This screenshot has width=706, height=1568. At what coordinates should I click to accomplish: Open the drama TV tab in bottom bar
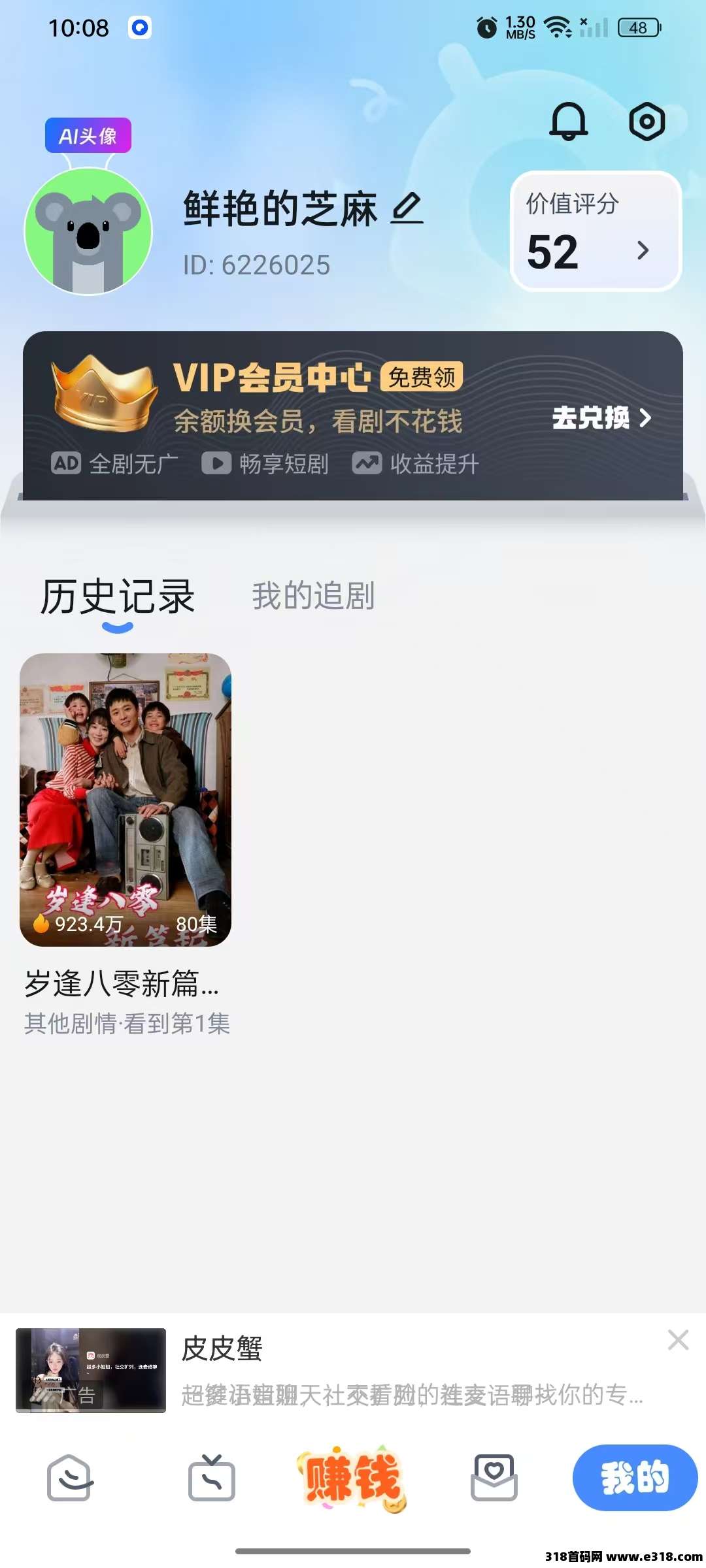[212, 1478]
